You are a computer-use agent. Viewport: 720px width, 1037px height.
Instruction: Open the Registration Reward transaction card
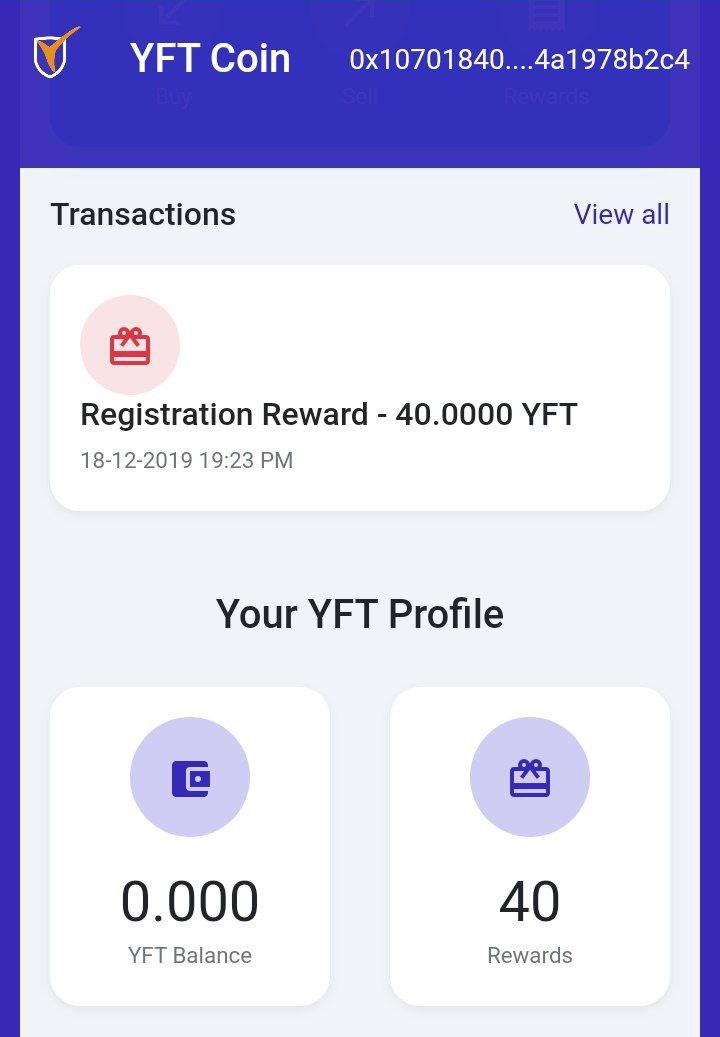359,388
